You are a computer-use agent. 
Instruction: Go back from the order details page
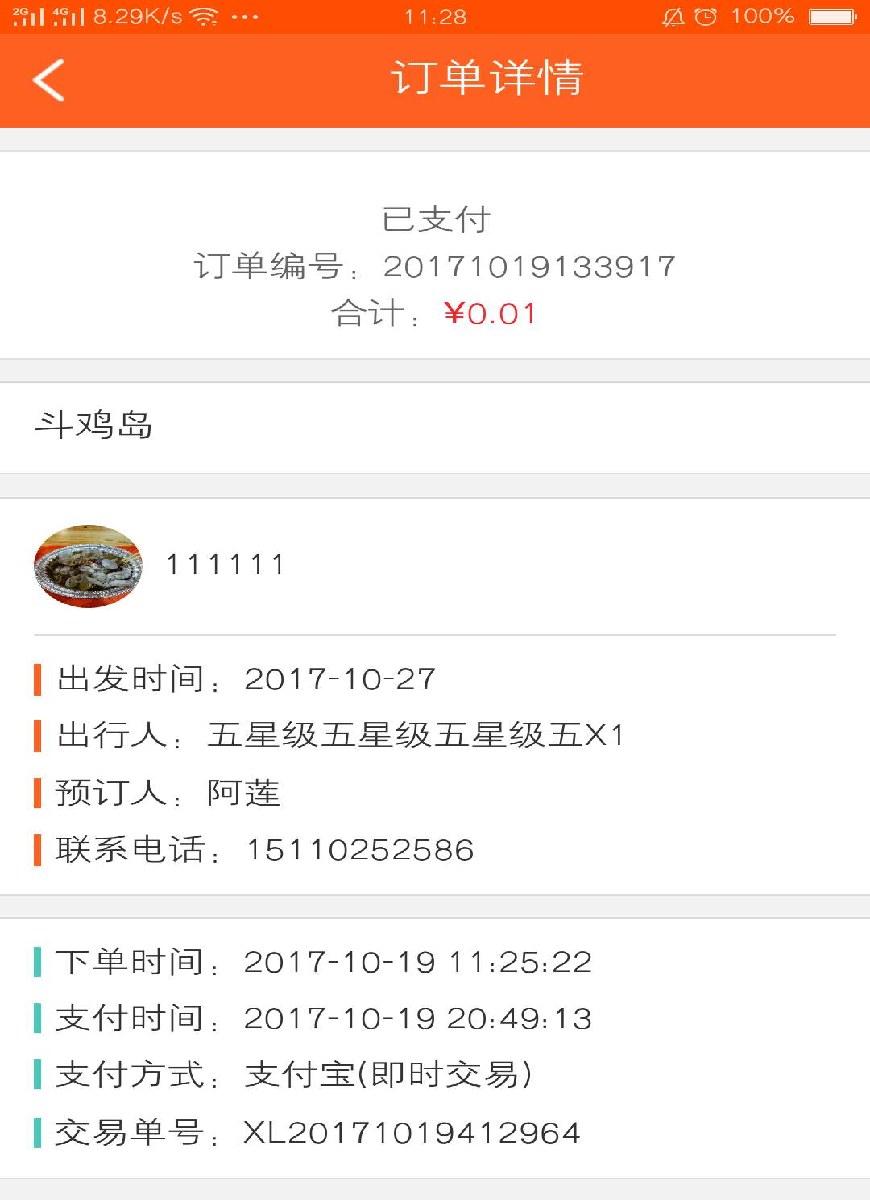pyautogui.click(x=48, y=80)
